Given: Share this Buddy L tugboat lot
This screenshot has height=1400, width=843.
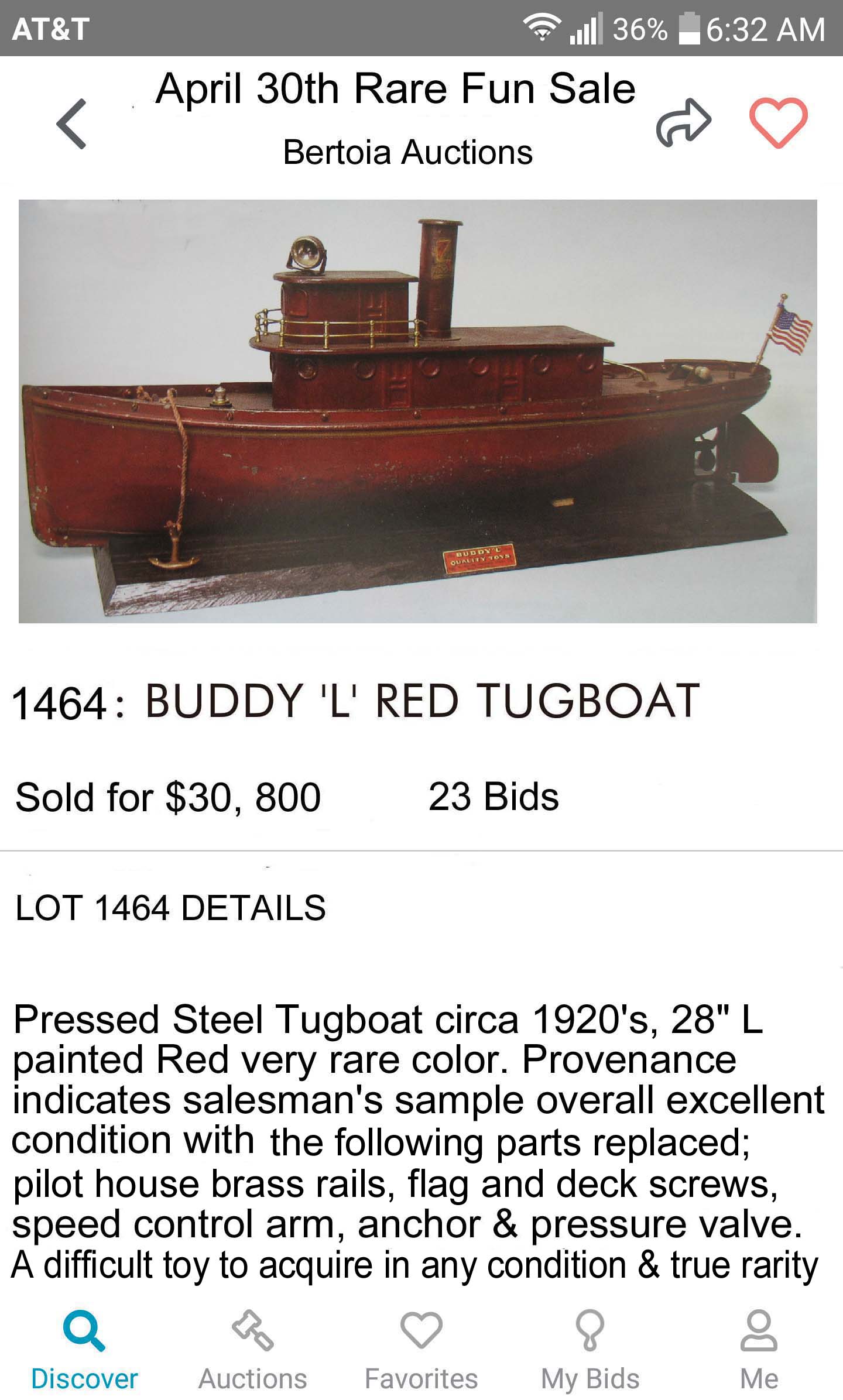Looking at the screenshot, I should [x=683, y=122].
